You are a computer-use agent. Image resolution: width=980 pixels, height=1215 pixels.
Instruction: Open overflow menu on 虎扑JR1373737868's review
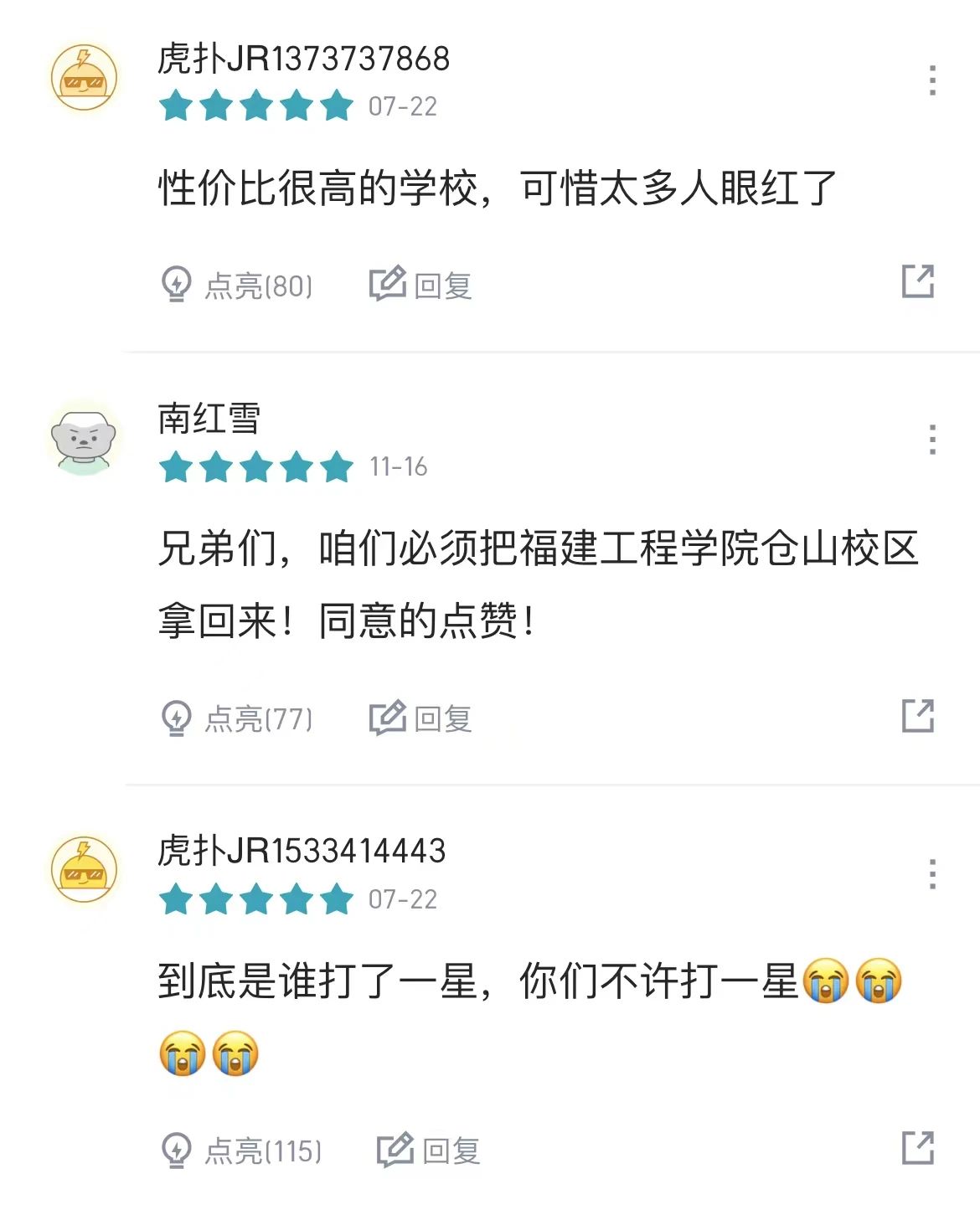[932, 80]
